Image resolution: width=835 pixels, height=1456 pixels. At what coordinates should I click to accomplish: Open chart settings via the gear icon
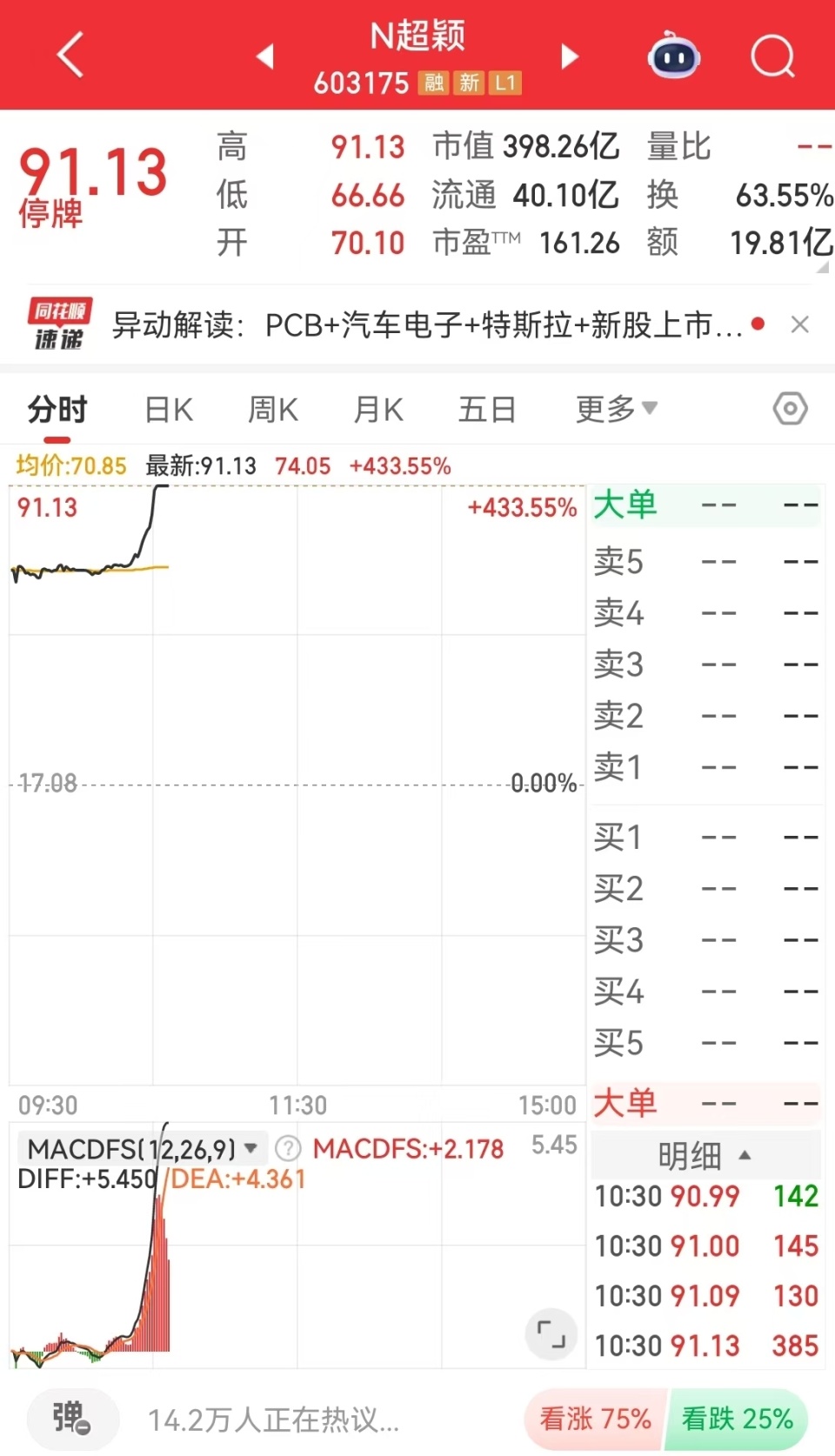click(x=789, y=408)
